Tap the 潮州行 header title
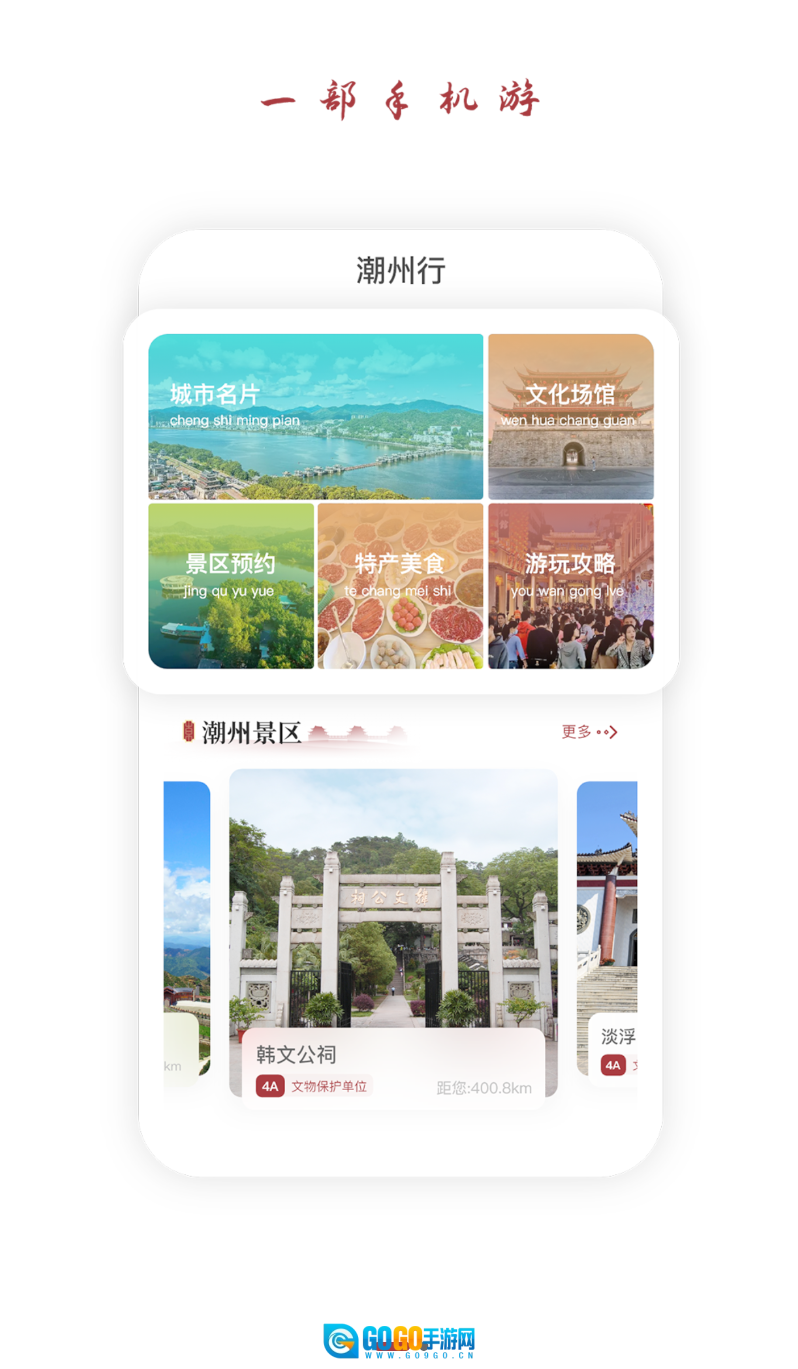798x1369 pixels. pyautogui.click(x=400, y=269)
